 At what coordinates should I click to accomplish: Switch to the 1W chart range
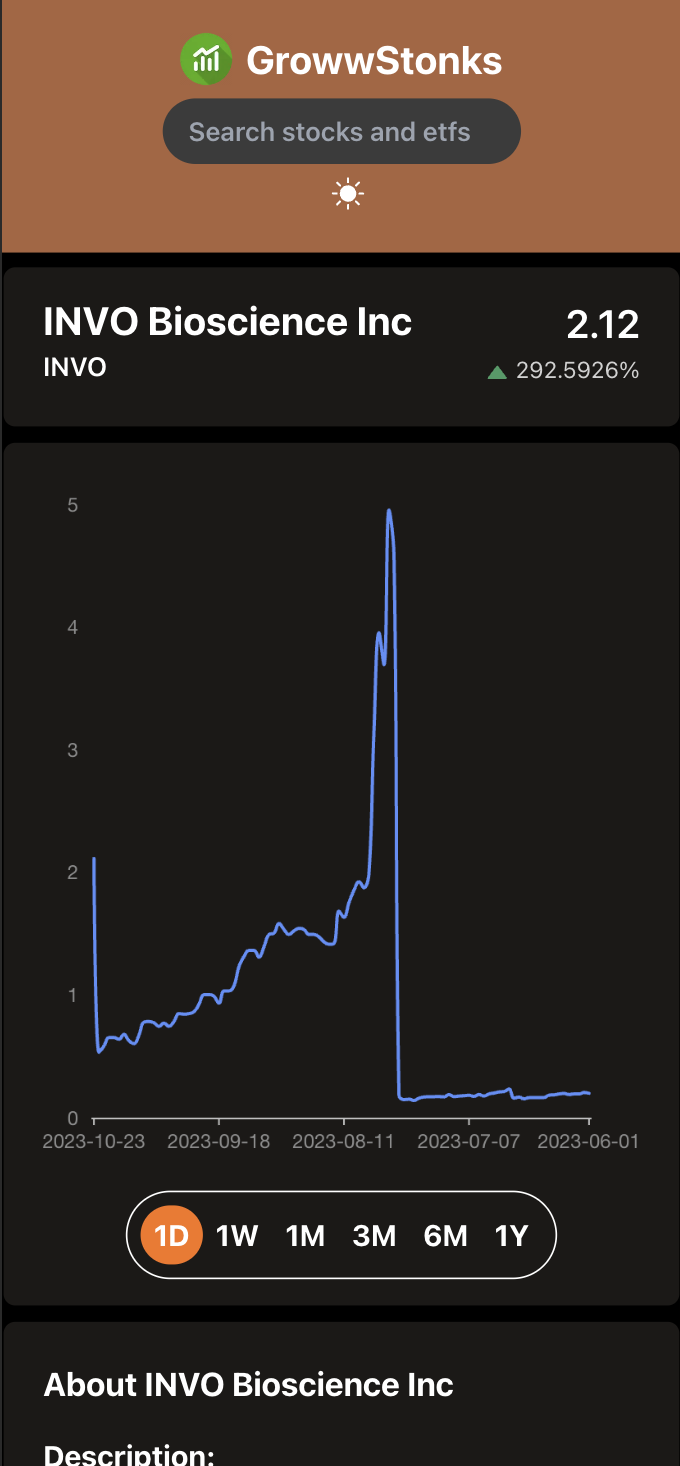237,1236
